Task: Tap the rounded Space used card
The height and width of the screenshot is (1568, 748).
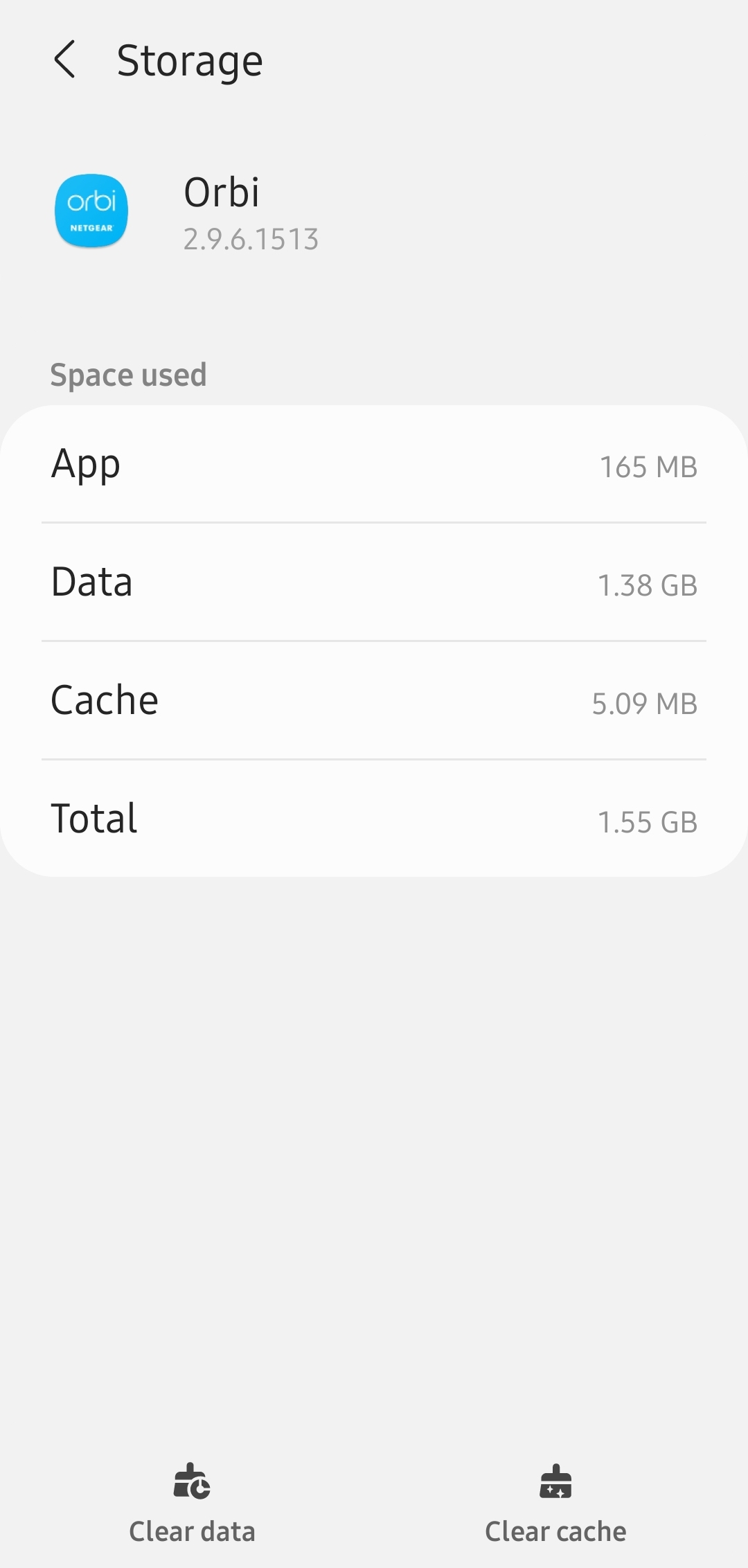Action: pyautogui.click(x=374, y=644)
